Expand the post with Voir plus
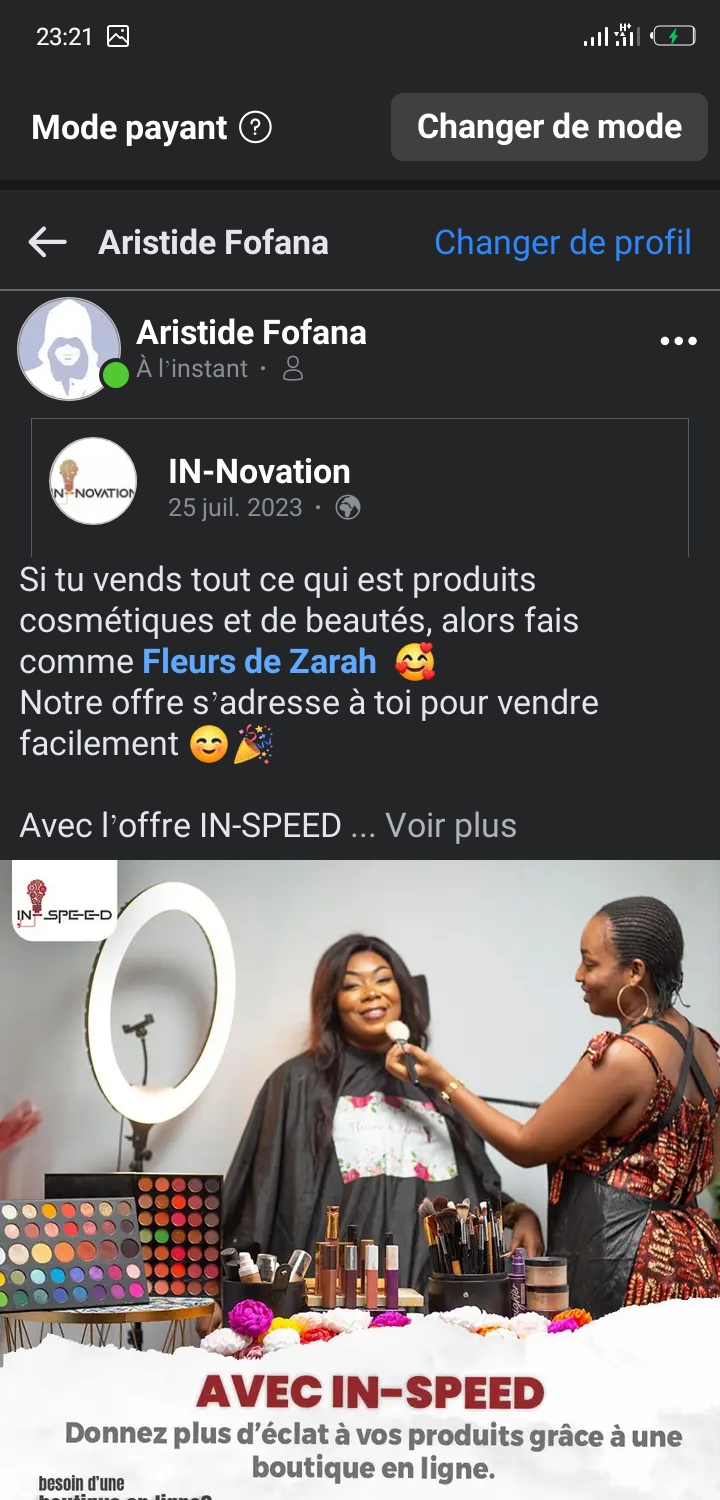720x1500 pixels. click(x=451, y=826)
